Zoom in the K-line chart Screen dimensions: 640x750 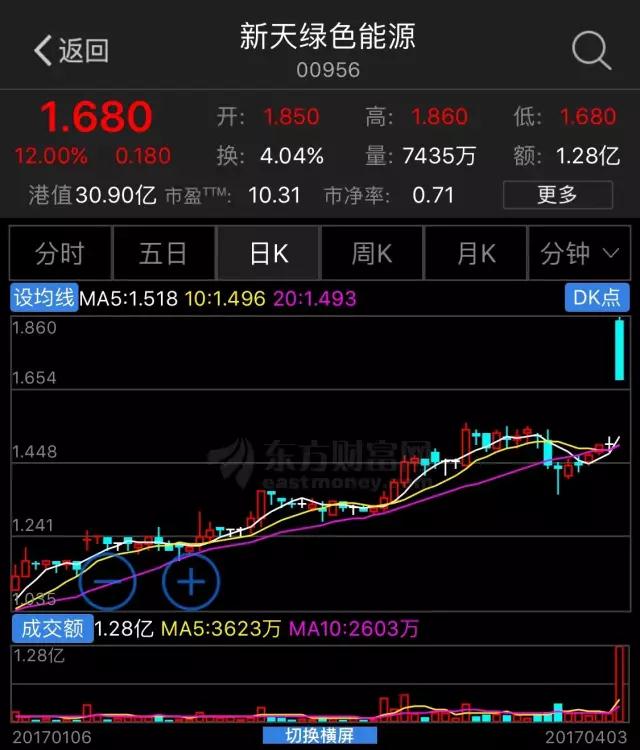click(x=191, y=581)
